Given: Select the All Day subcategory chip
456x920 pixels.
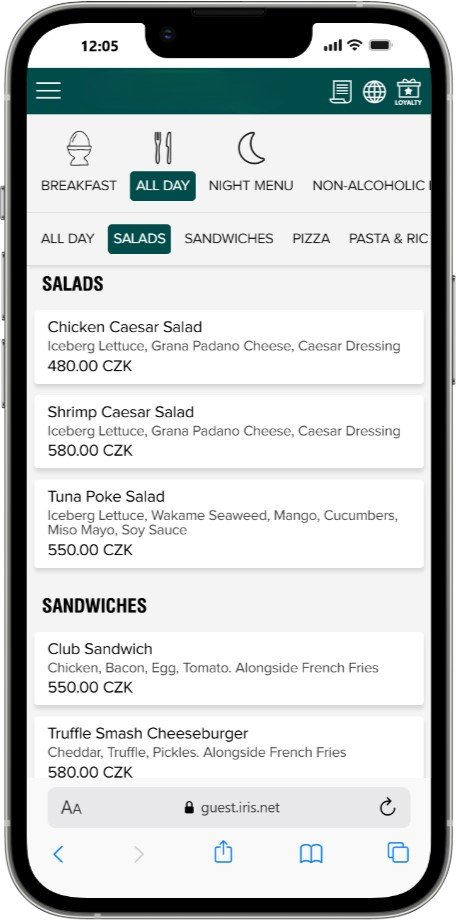Looking at the screenshot, I should point(67,238).
